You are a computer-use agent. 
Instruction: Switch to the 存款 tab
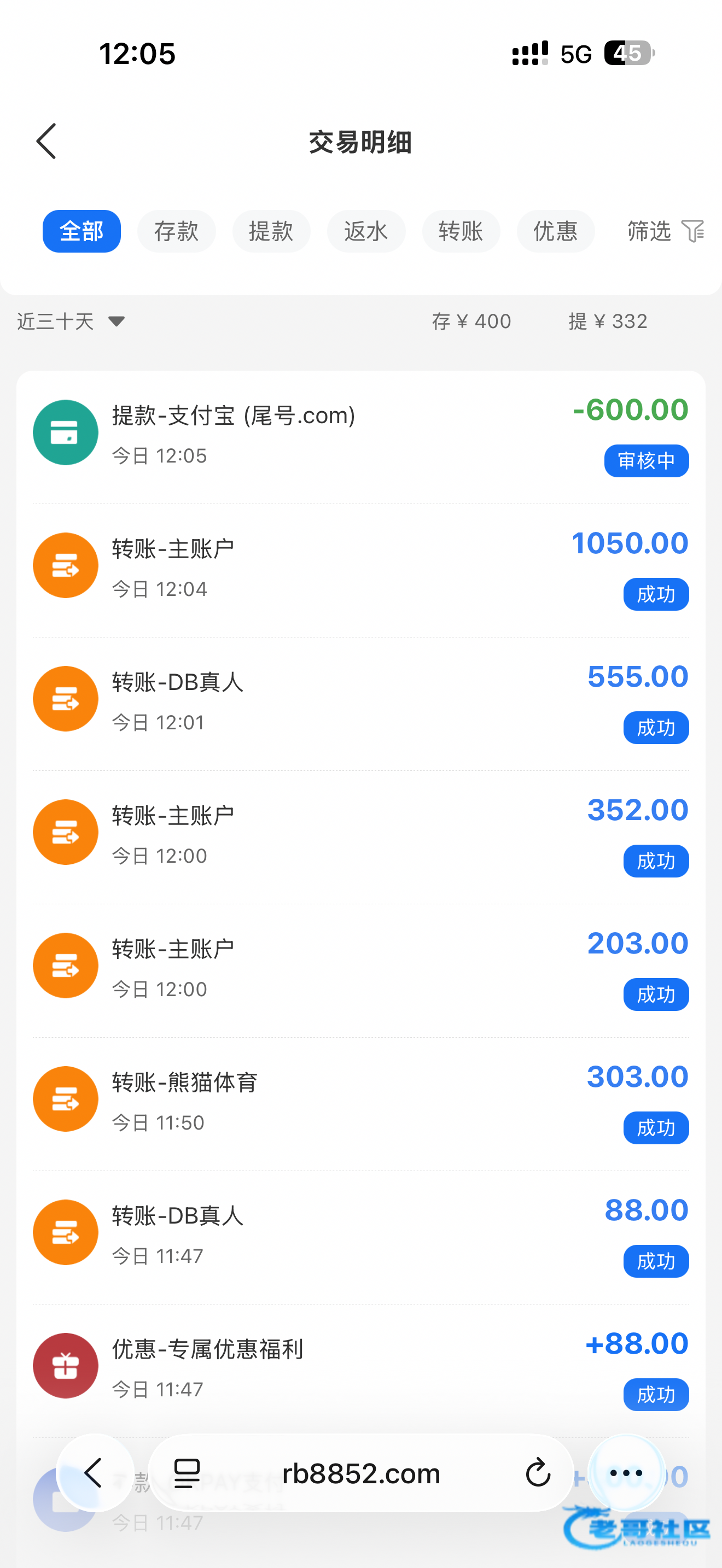click(x=176, y=231)
